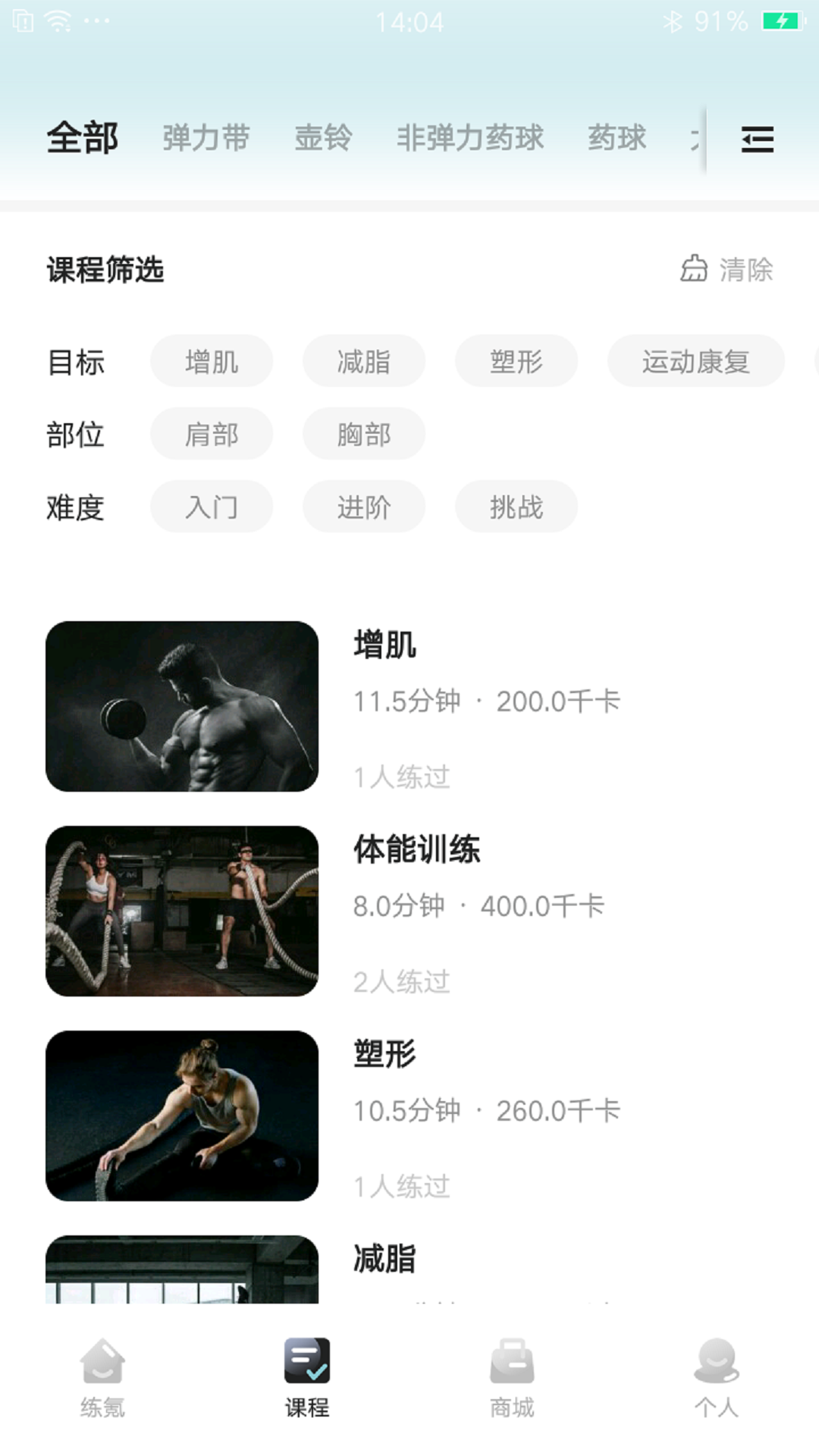This screenshot has height=1456, width=819.
Task: Select 肩部 body part filter
Action: pyautogui.click(x=212, y=435)
